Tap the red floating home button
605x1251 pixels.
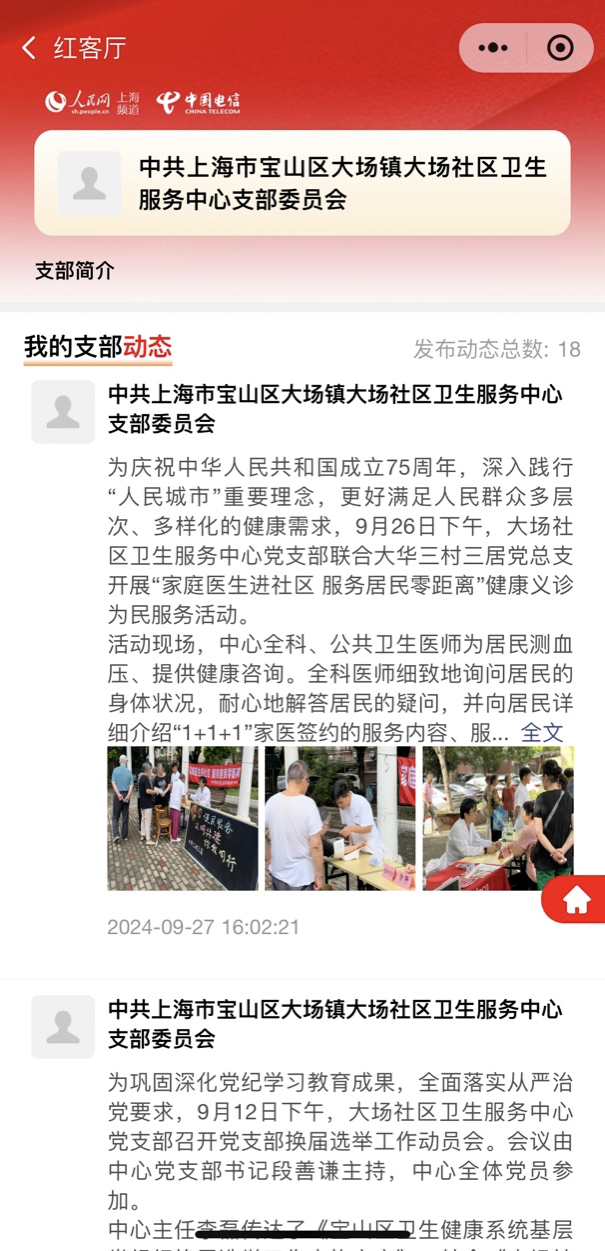tap(576, 900)
